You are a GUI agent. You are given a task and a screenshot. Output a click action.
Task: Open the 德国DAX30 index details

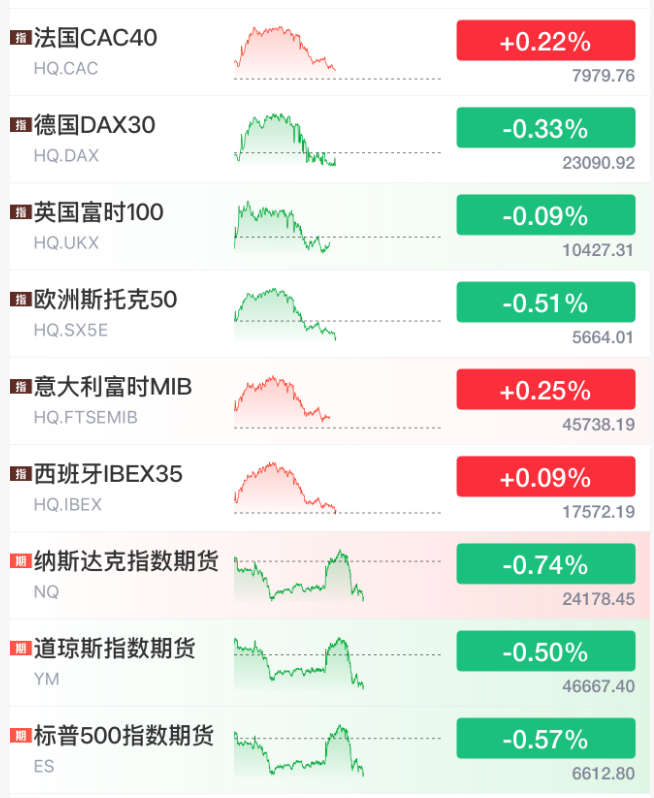click(95, 126)
